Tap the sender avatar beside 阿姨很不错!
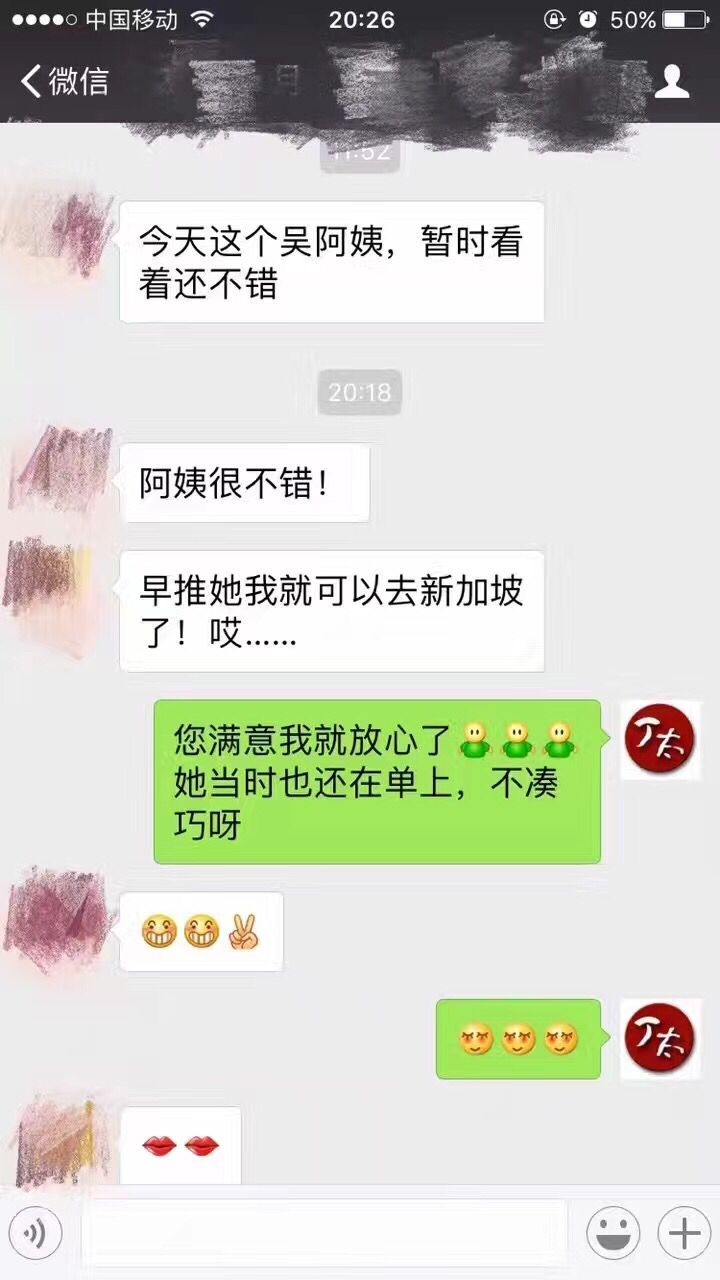The height and width of the screenshot is (1280, 720). 60,470
